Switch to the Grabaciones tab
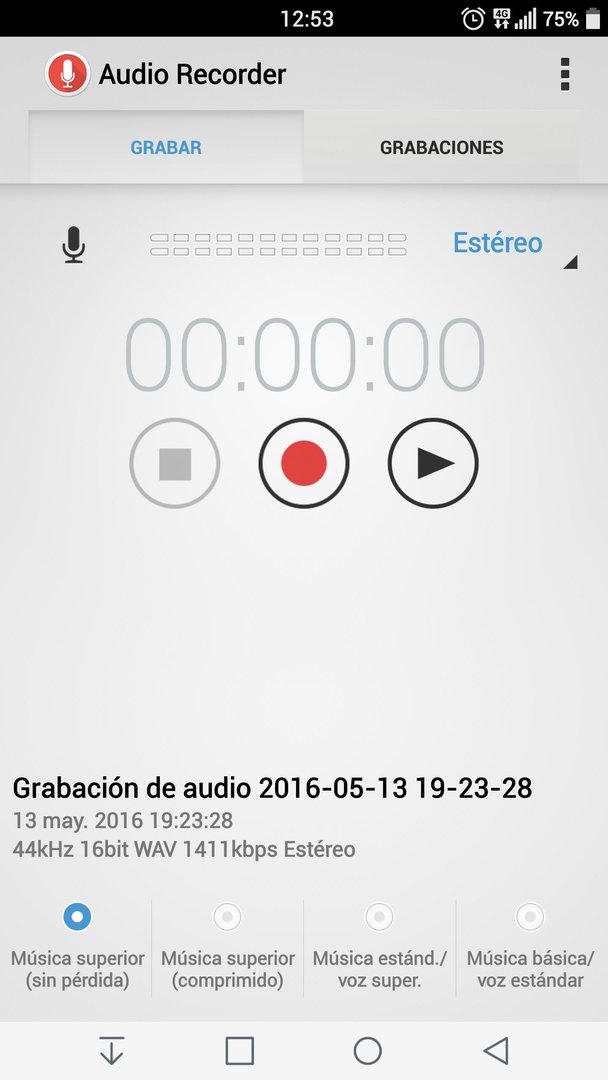608x1080 pixels. pyautogui.click(x=441, y=147)
